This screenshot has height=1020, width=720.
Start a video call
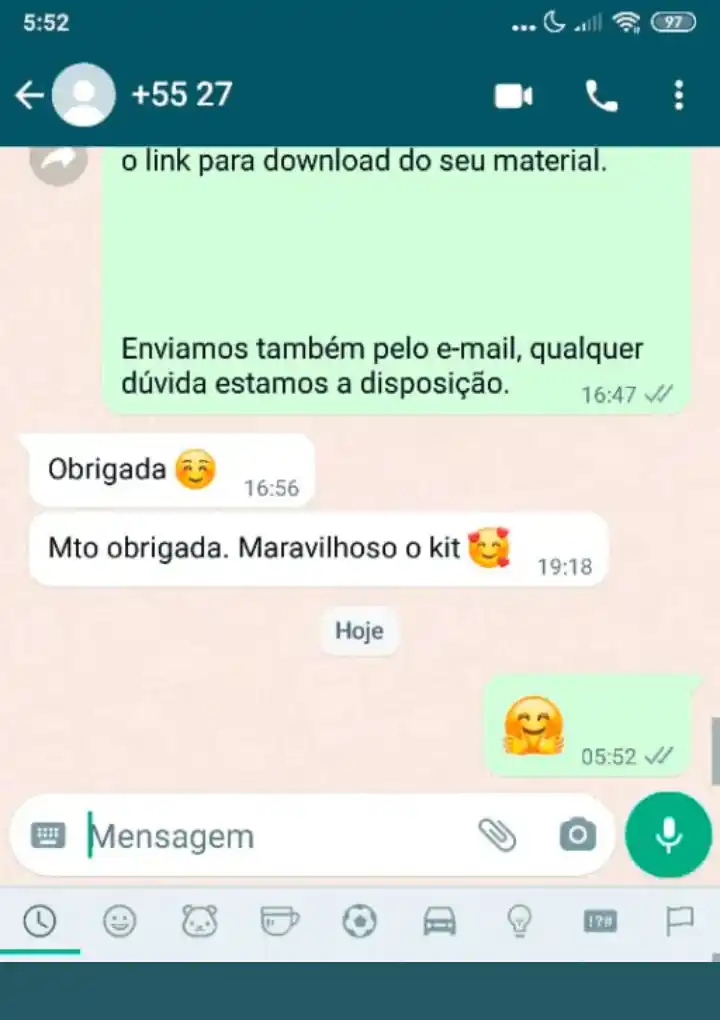point(513,96)
